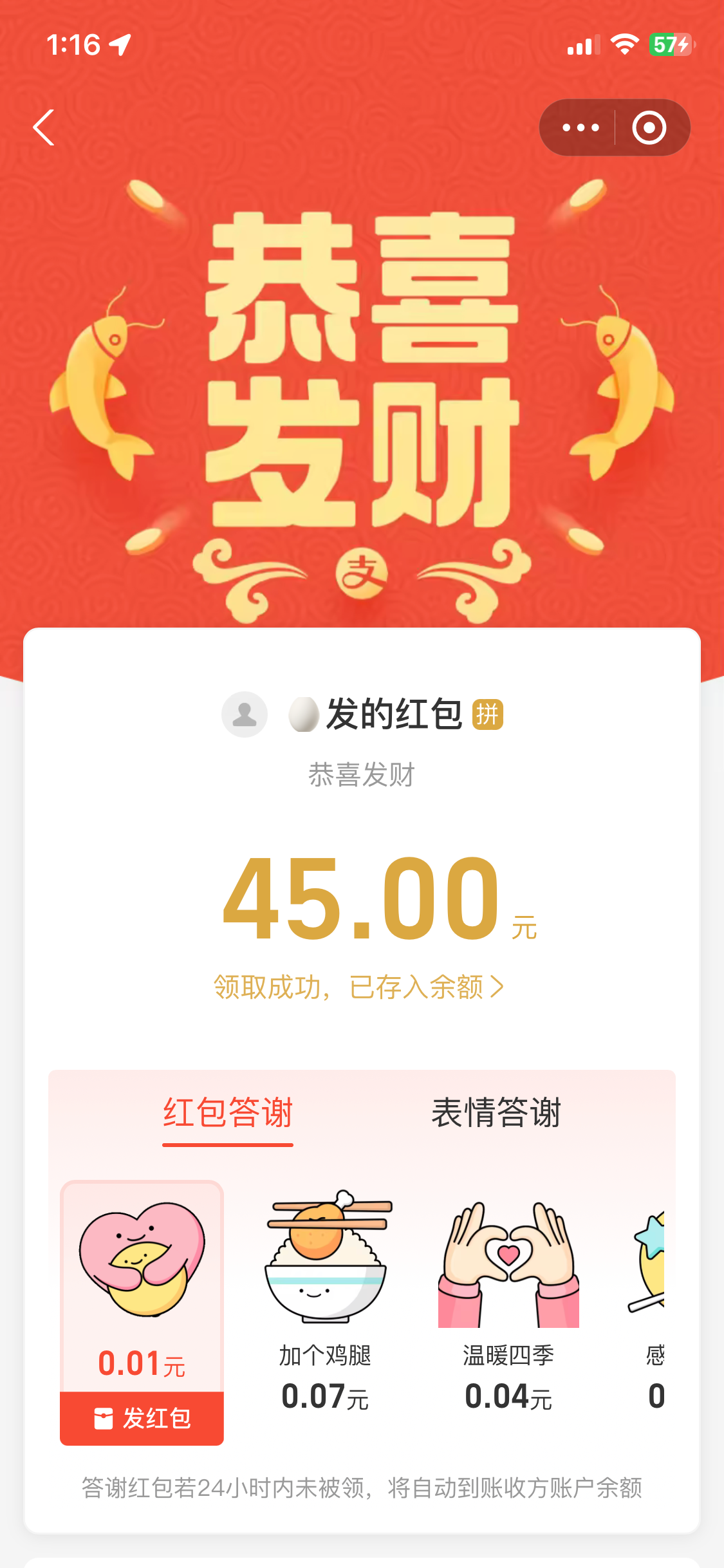This screenshot has width=724, height=1568.
Task: Go back using the top-left arrow
Action: [44, 127]
